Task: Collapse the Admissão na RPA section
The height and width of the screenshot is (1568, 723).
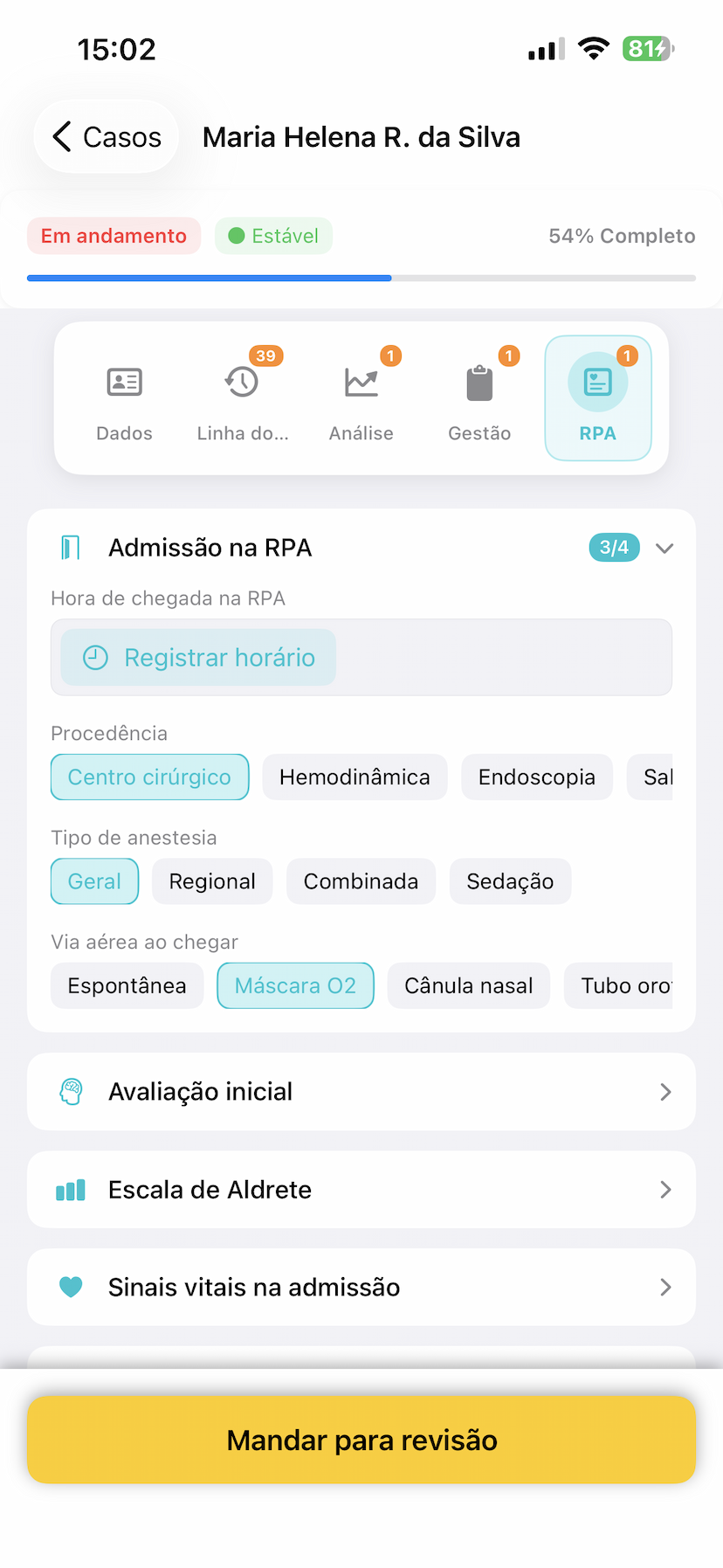Action: (664, 548)
